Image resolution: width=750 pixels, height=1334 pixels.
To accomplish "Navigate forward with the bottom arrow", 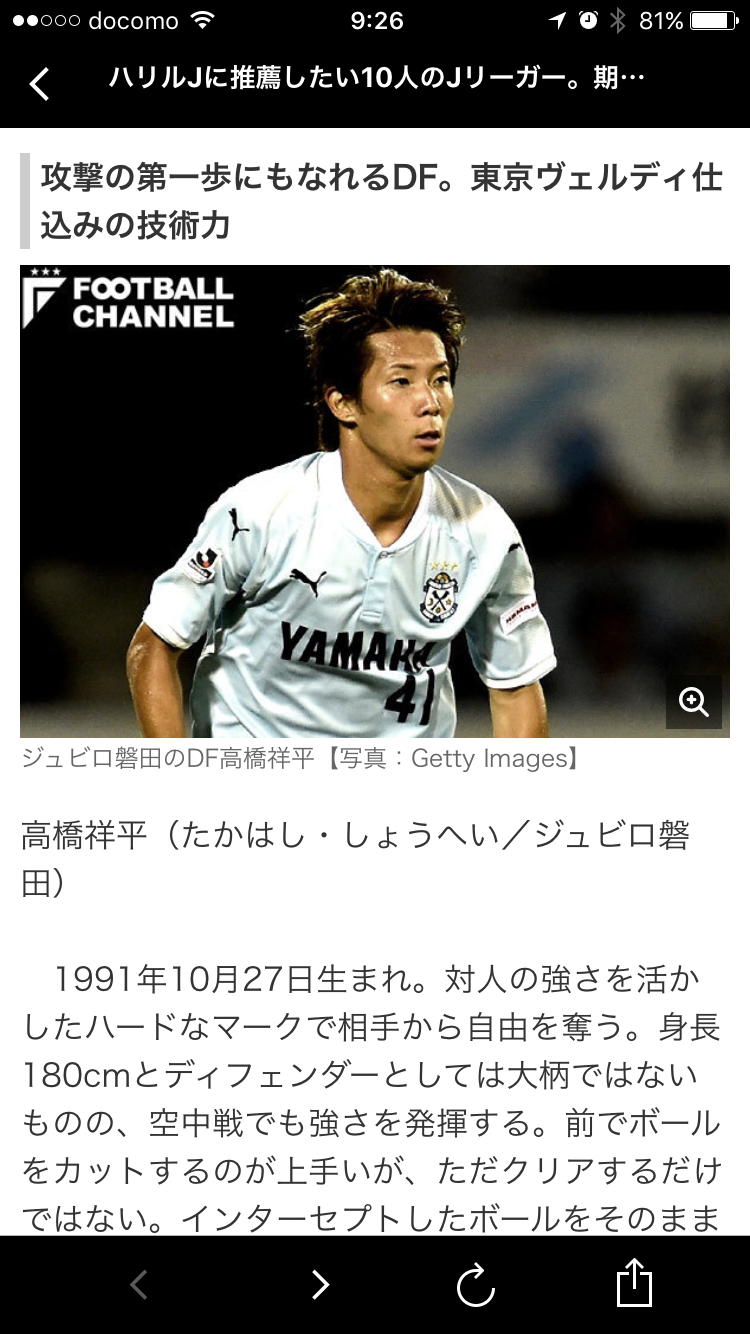I will coord(319,1284).
